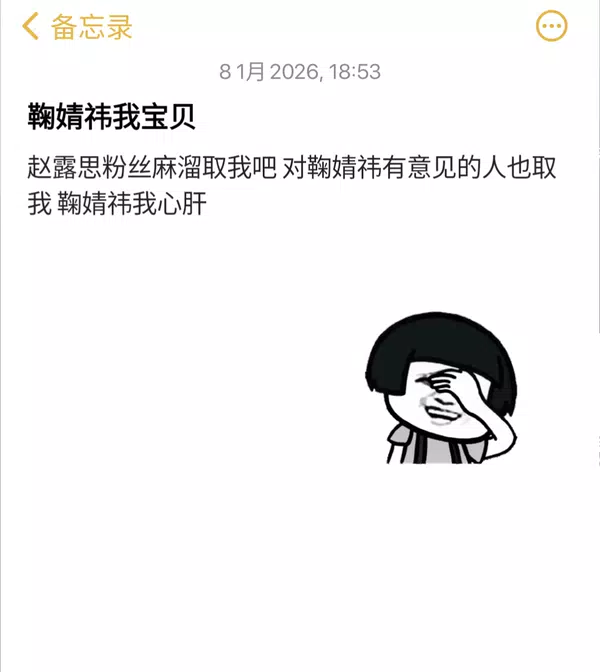Screen dimensions: 600x672
Task: Go back to the 备忘录 list
Action: point(76,27)
